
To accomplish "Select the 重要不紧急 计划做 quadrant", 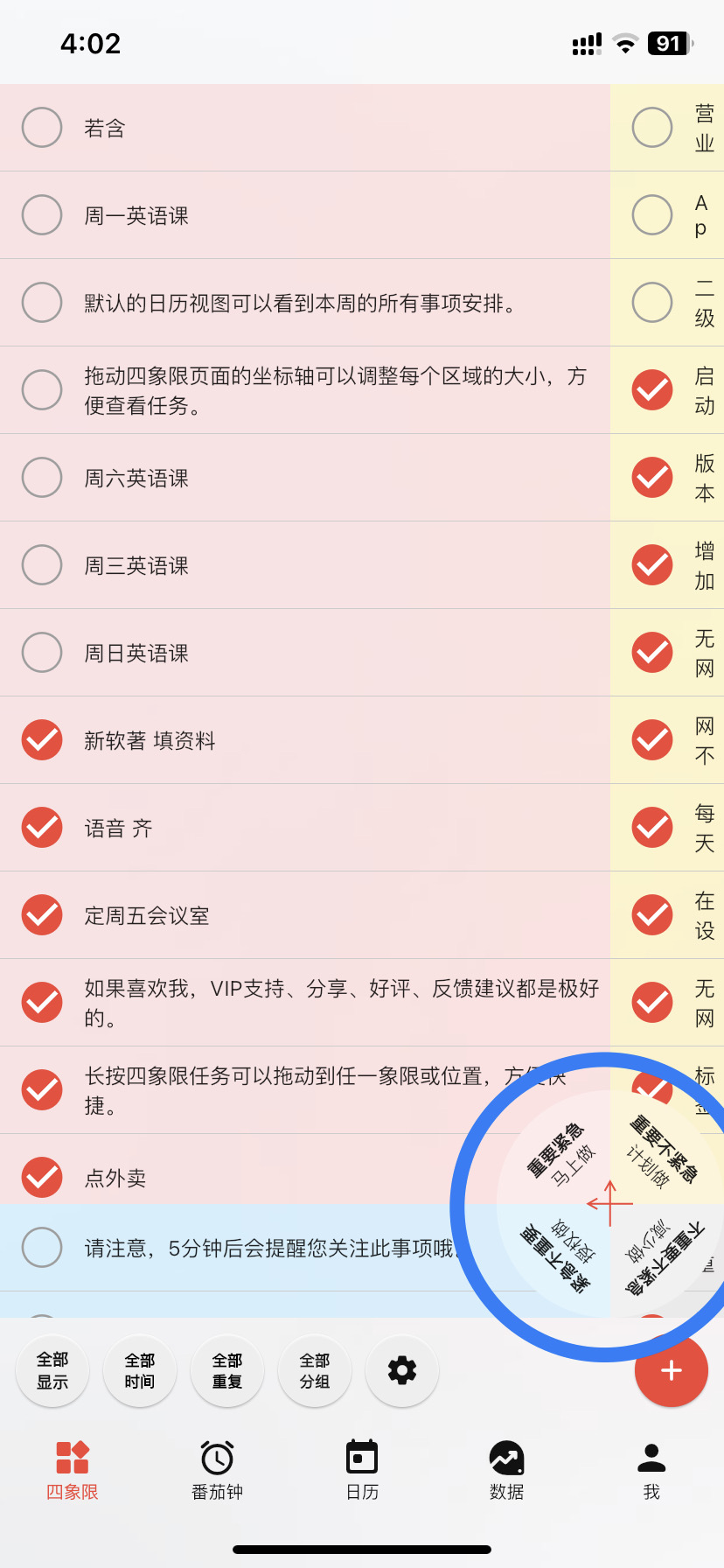I will [661, 1153].
